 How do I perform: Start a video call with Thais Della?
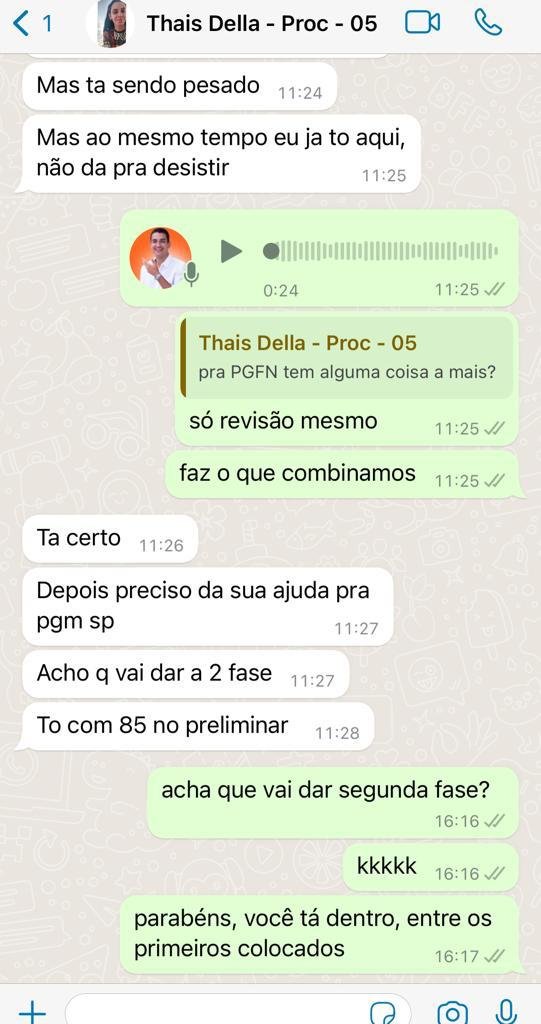tap(423, 23)
